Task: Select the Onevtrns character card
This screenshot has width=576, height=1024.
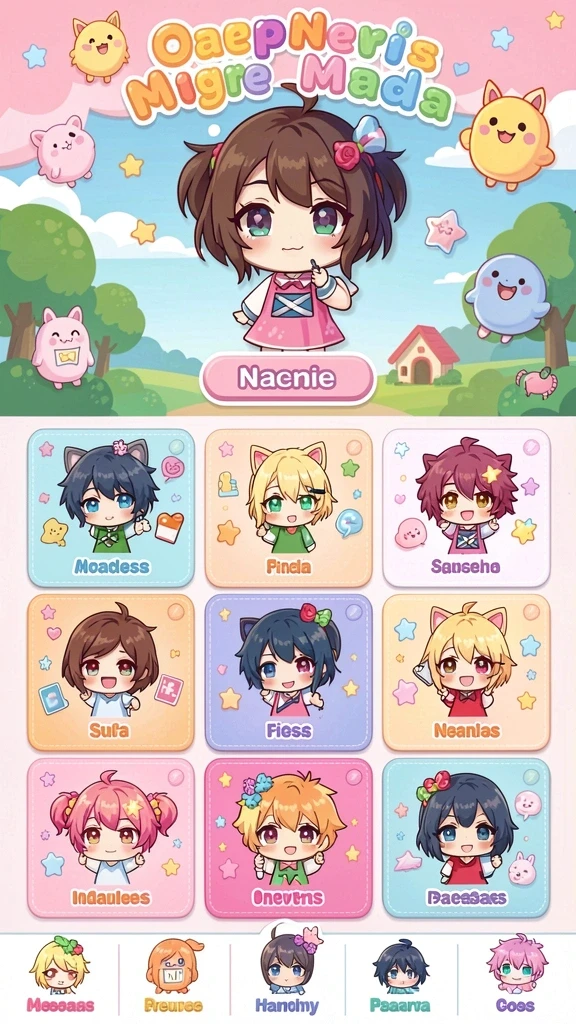Action: coord(289,838)
